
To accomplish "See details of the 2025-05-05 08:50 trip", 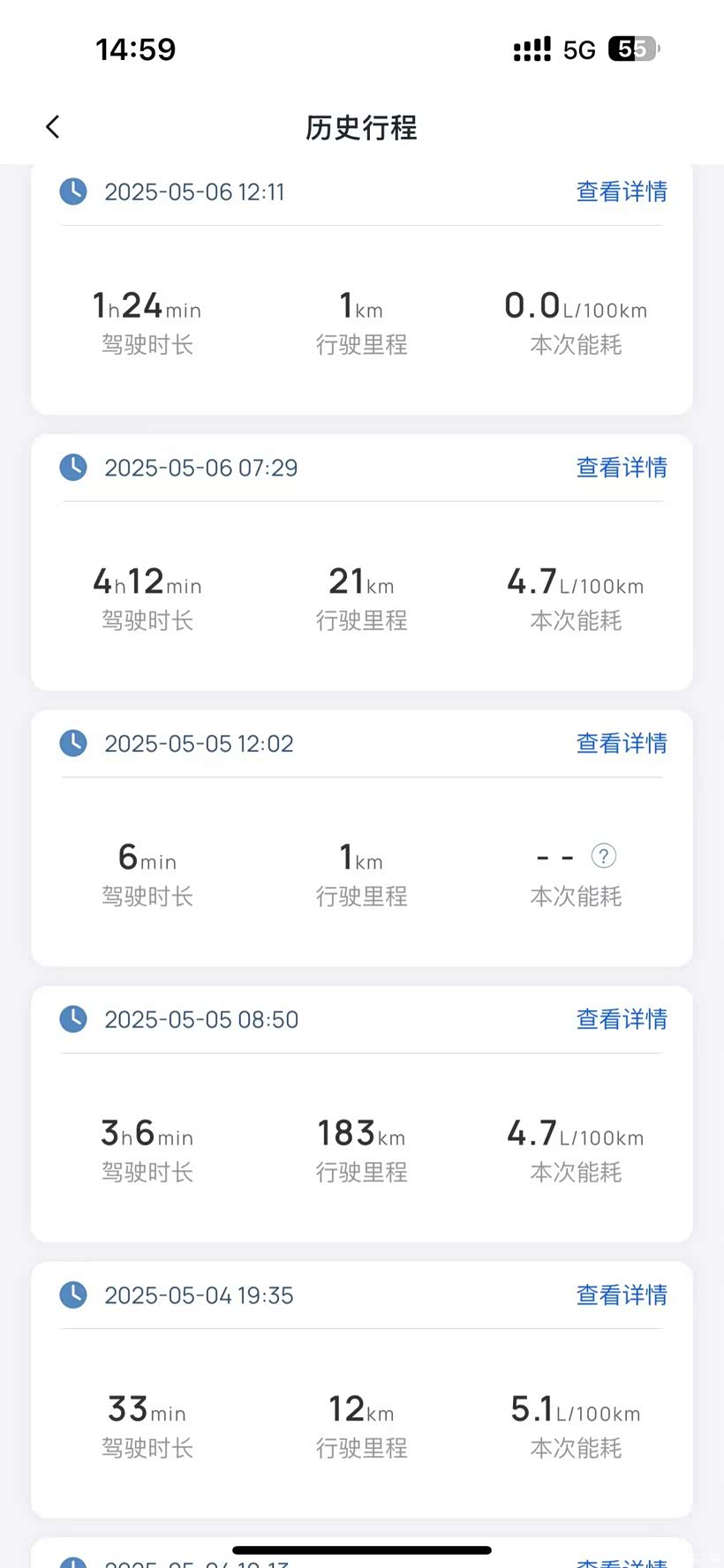I will 622,1019.
